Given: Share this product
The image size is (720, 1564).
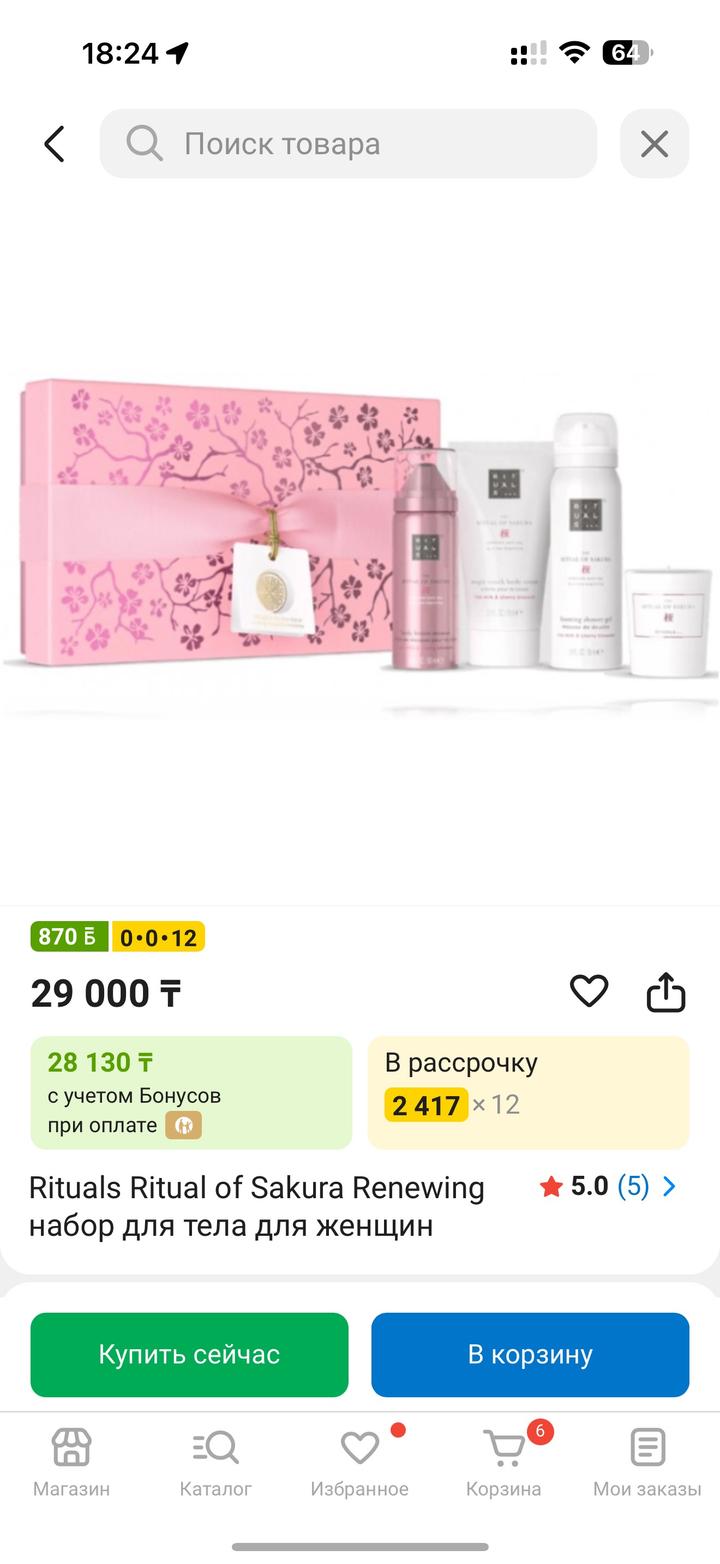Looking at the screenshot, I should [666, 993].
